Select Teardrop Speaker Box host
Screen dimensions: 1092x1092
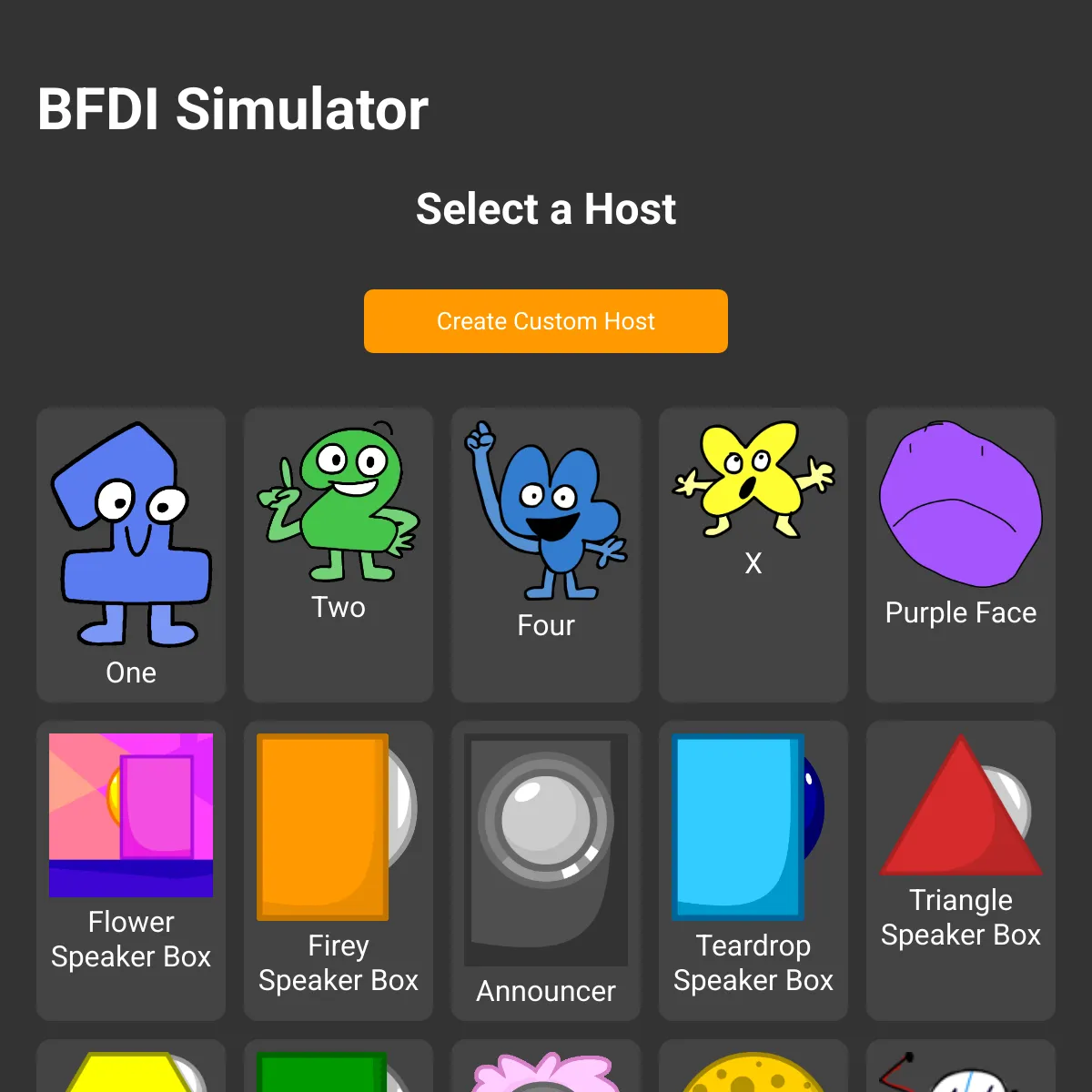click(x=753, y=869)
